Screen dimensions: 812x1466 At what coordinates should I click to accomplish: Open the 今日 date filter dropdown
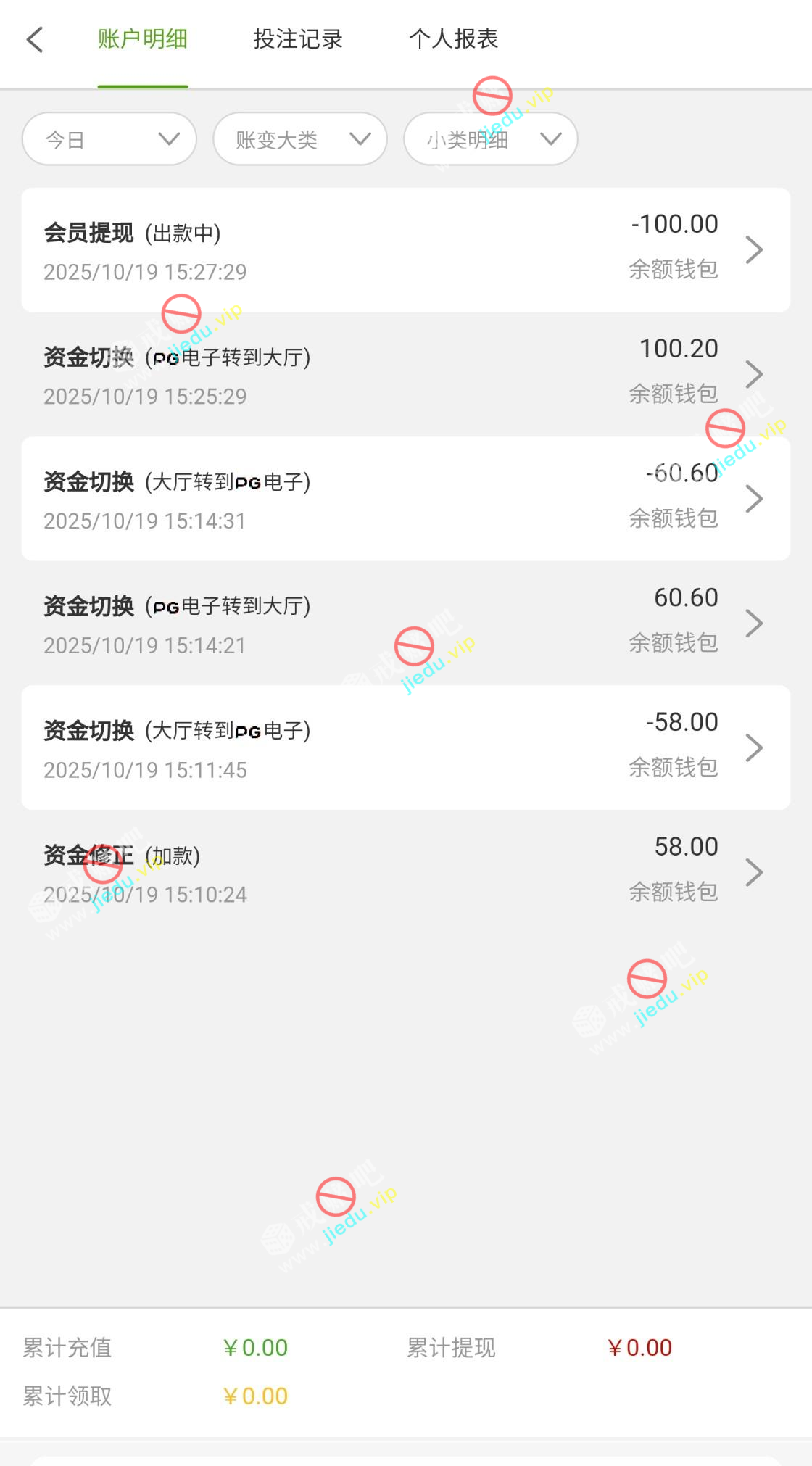[x=109, y=139]
